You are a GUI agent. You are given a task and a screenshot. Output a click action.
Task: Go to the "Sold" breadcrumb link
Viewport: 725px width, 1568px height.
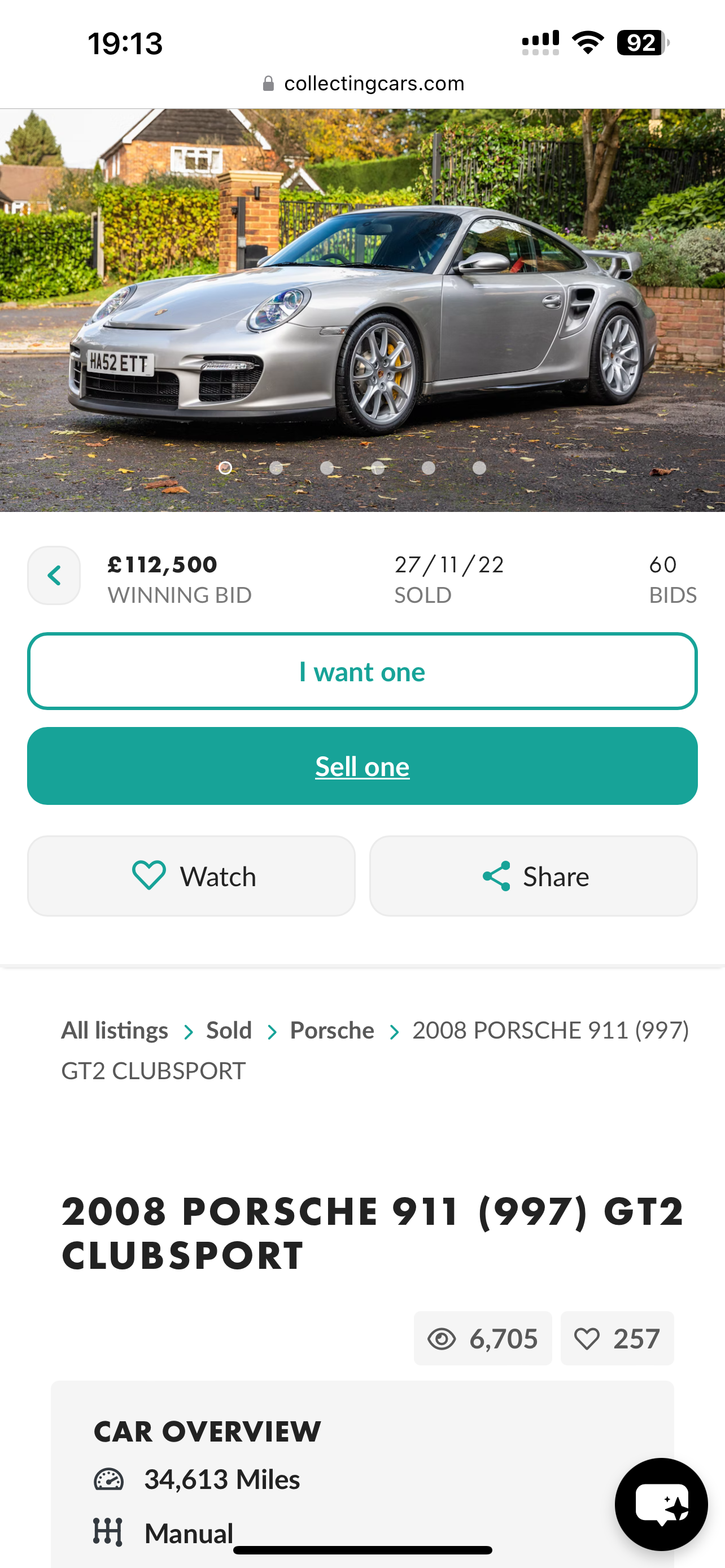click(229, 1031)
